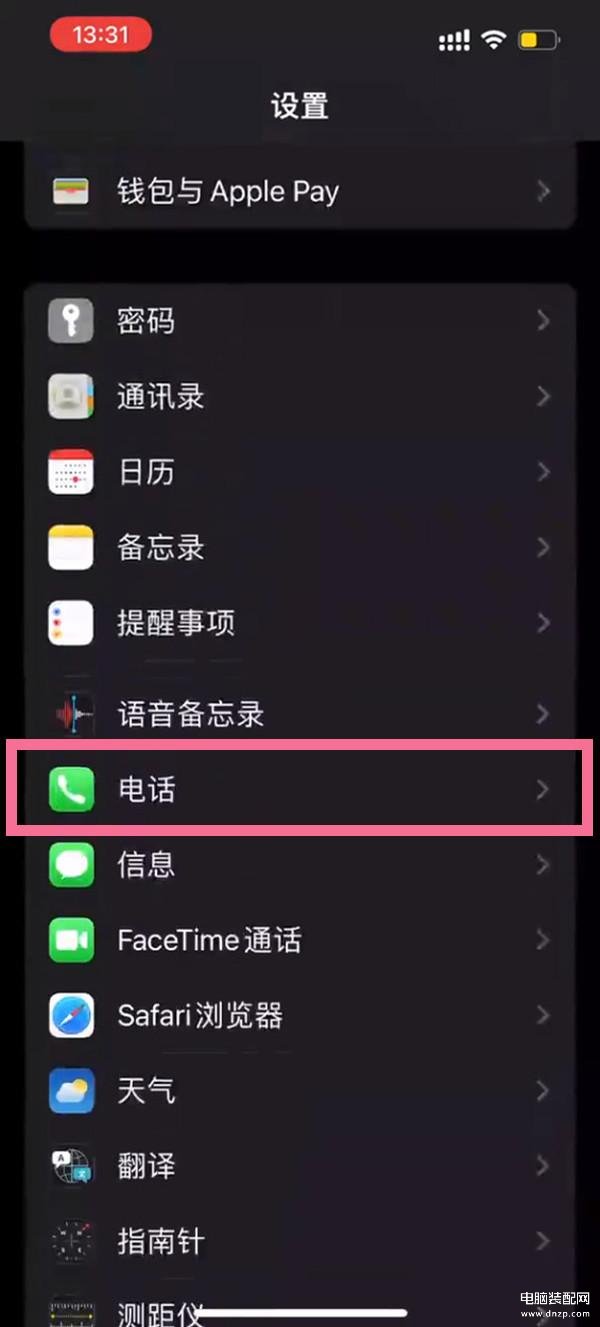Open 指南针 settings
The image size is (600, 1327).
[x=300, y=1241]
